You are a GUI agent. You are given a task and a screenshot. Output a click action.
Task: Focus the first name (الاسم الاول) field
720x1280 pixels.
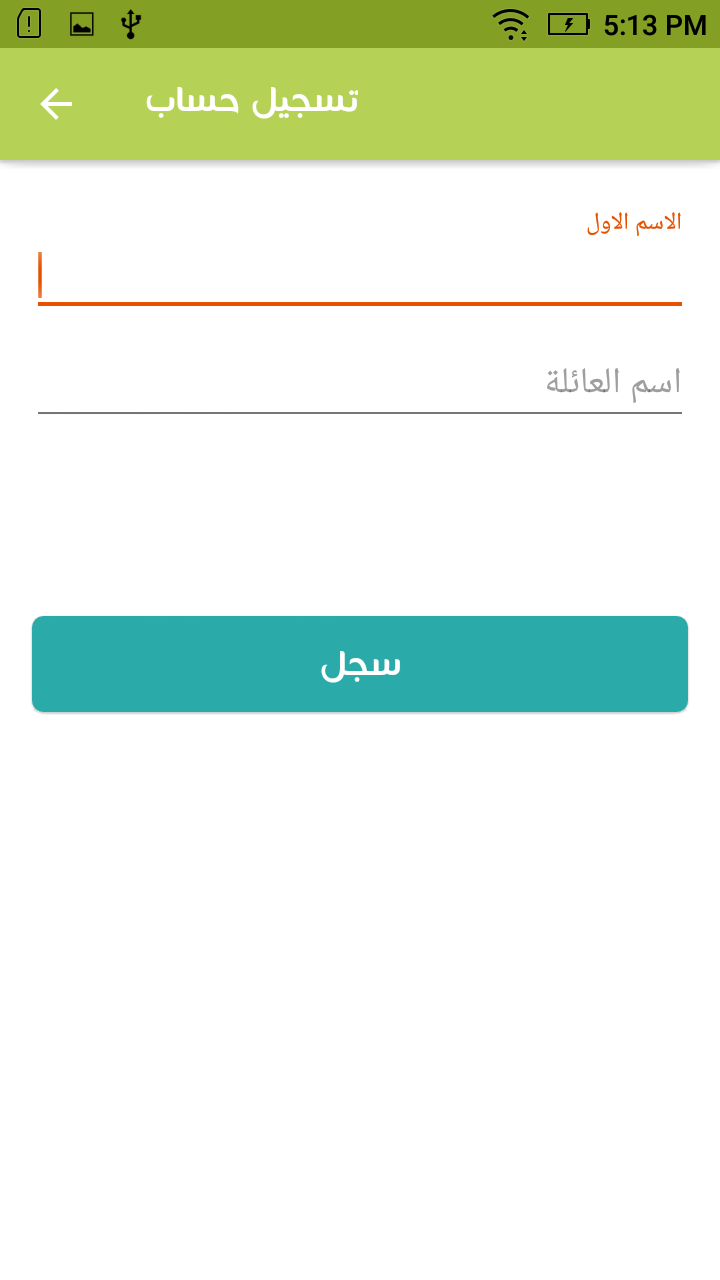click(360, 275)
